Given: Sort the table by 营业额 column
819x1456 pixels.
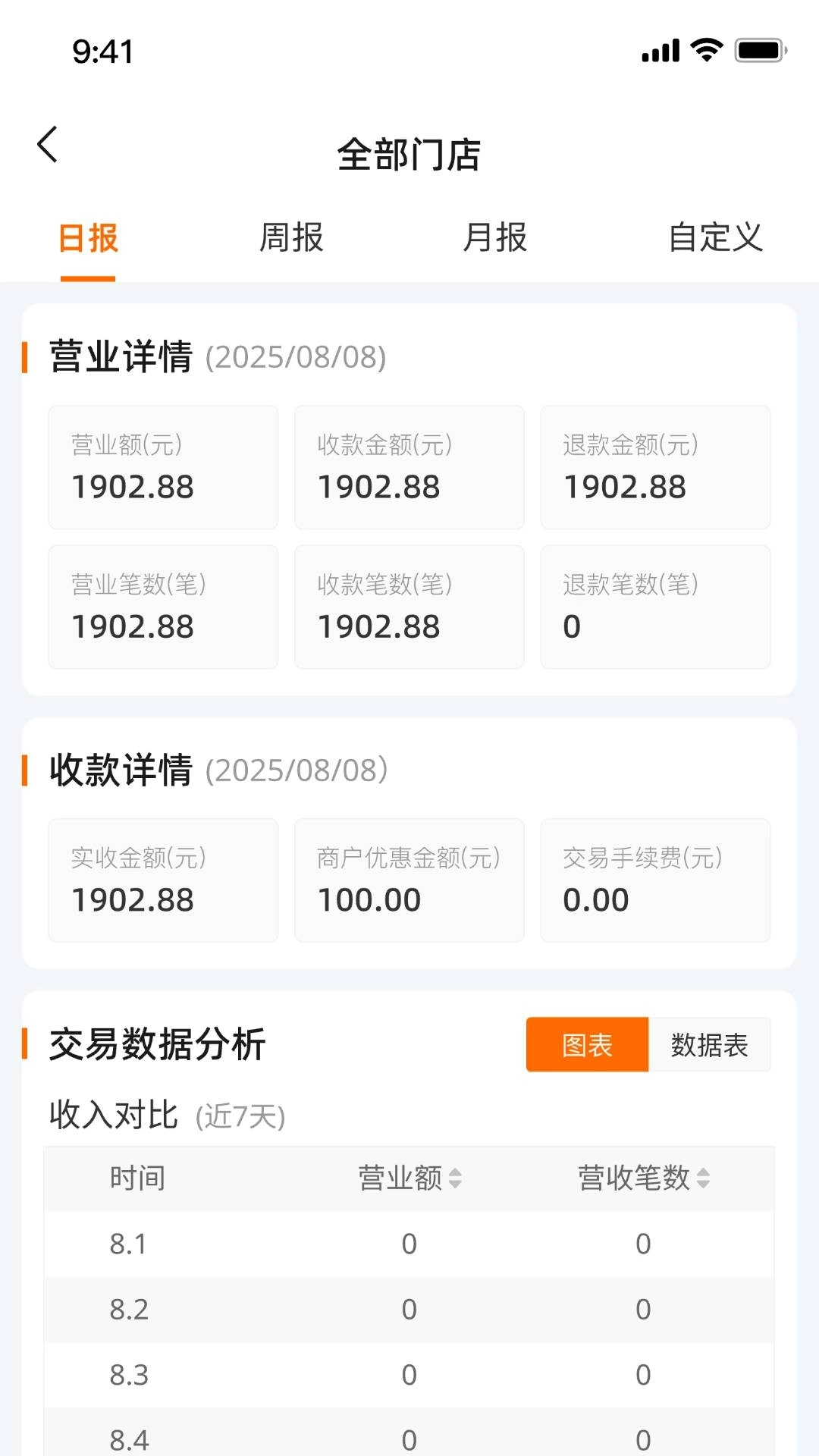Looking at the screenshot, I should [x=409, y=1178].
